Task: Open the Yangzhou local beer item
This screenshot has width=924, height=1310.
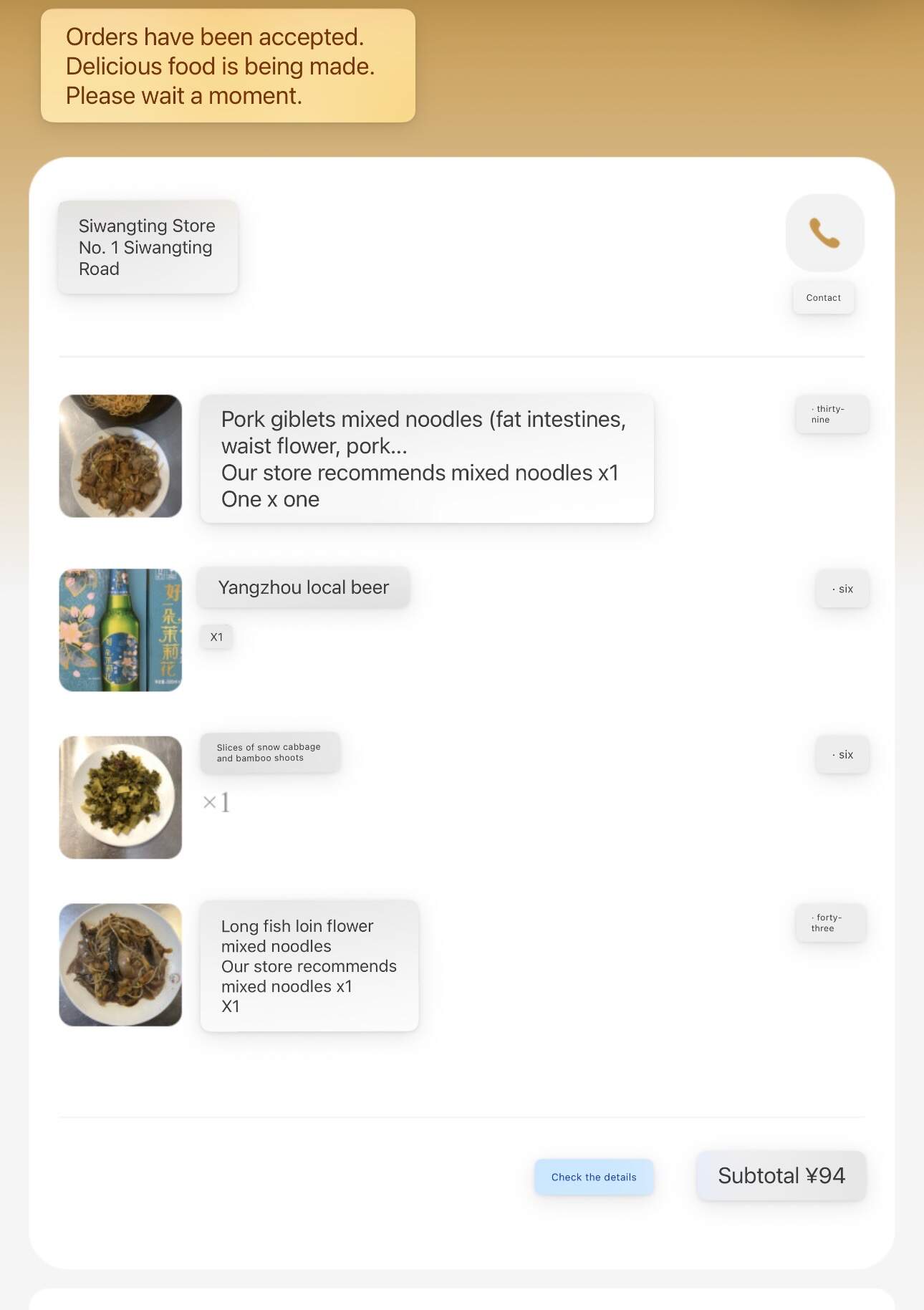Action: tap(303, 587)
